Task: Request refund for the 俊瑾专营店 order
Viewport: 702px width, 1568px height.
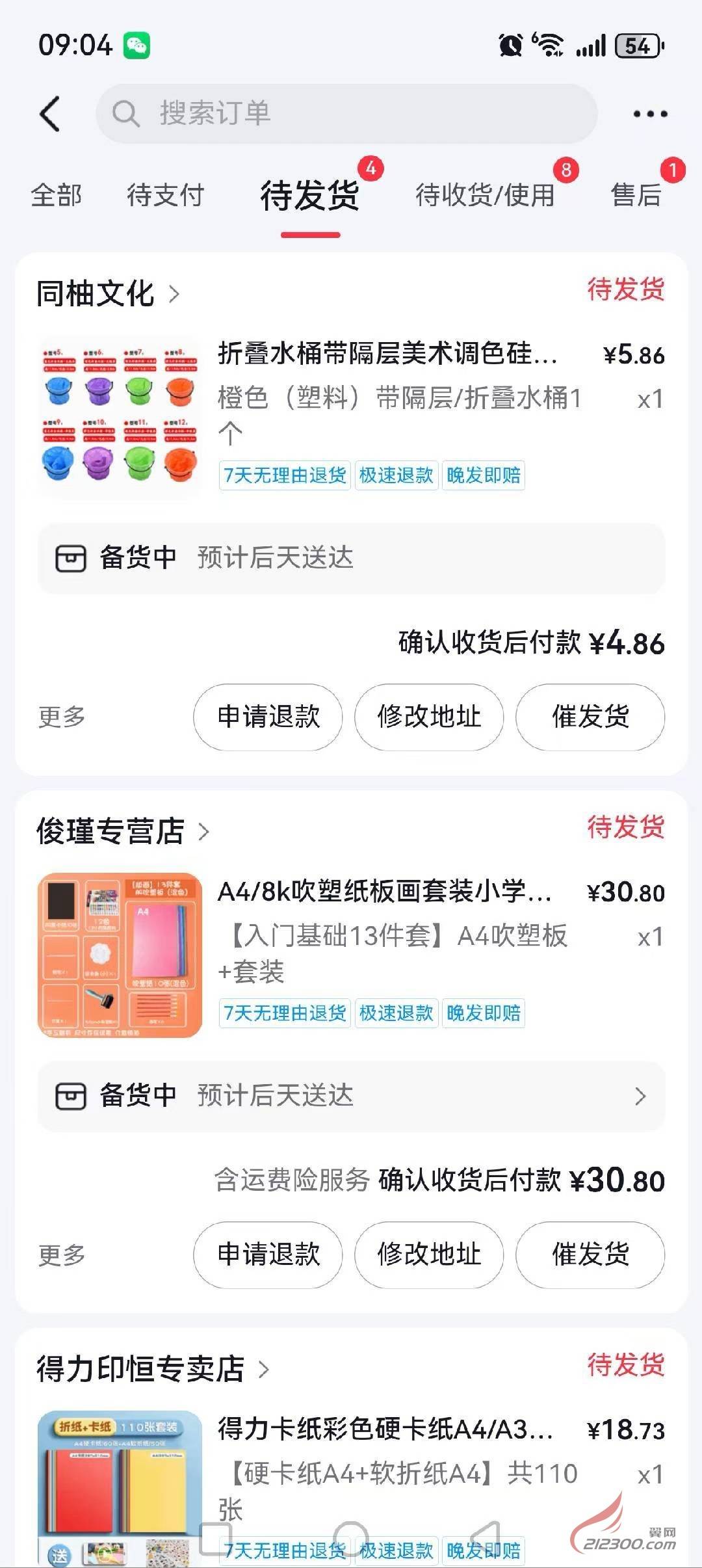Action: [x=268, y=1255]
